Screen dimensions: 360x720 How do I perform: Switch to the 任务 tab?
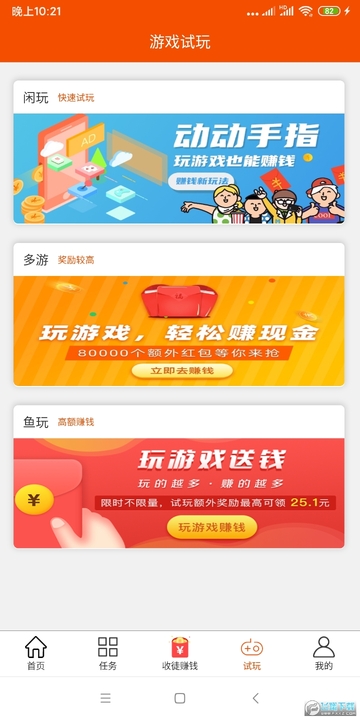tap(108, 653)
